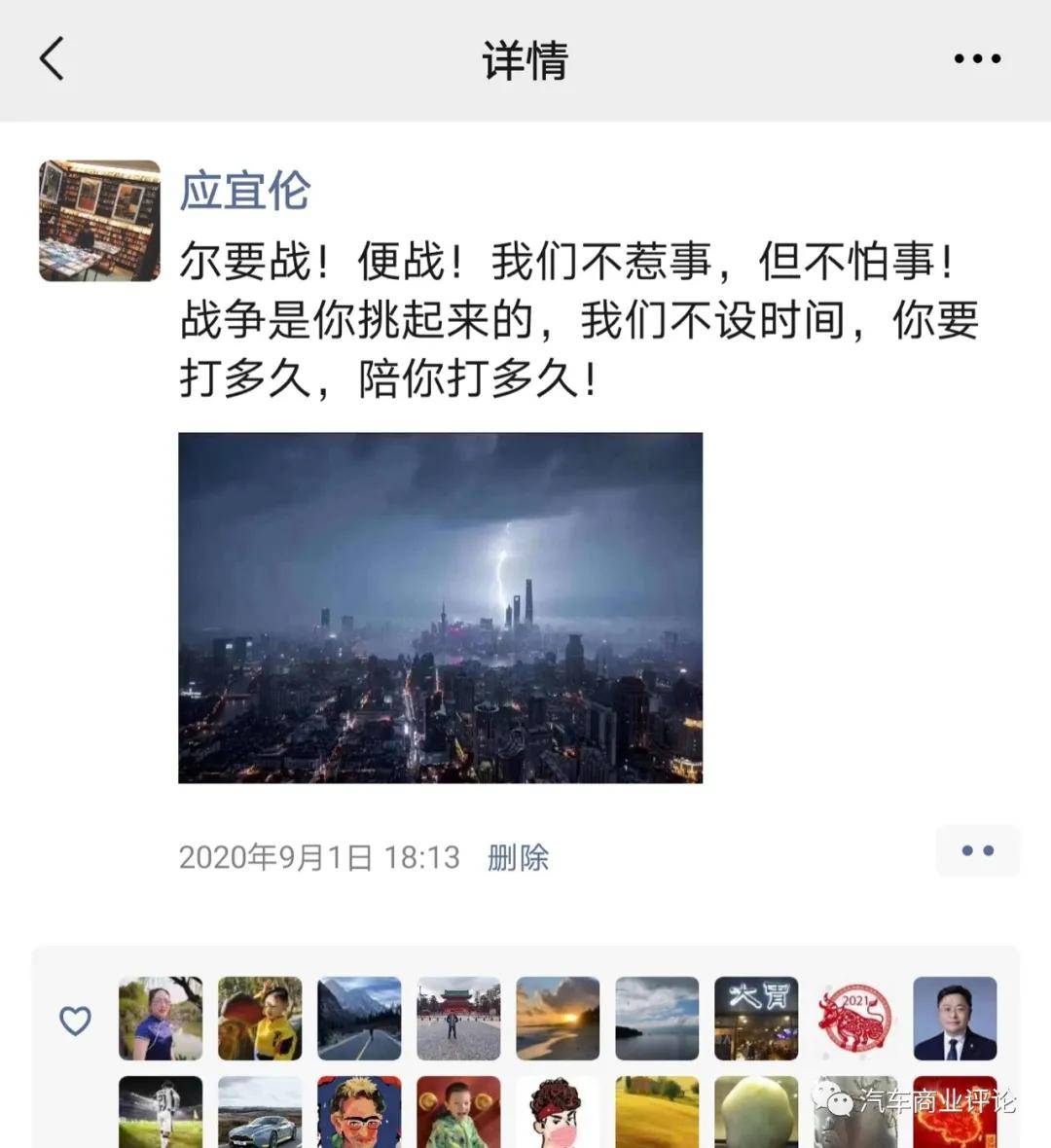This screenshot has height=1148, width=1051.
Task: Open the first liker's avatar in blue dress
Action: [161, 1019]
